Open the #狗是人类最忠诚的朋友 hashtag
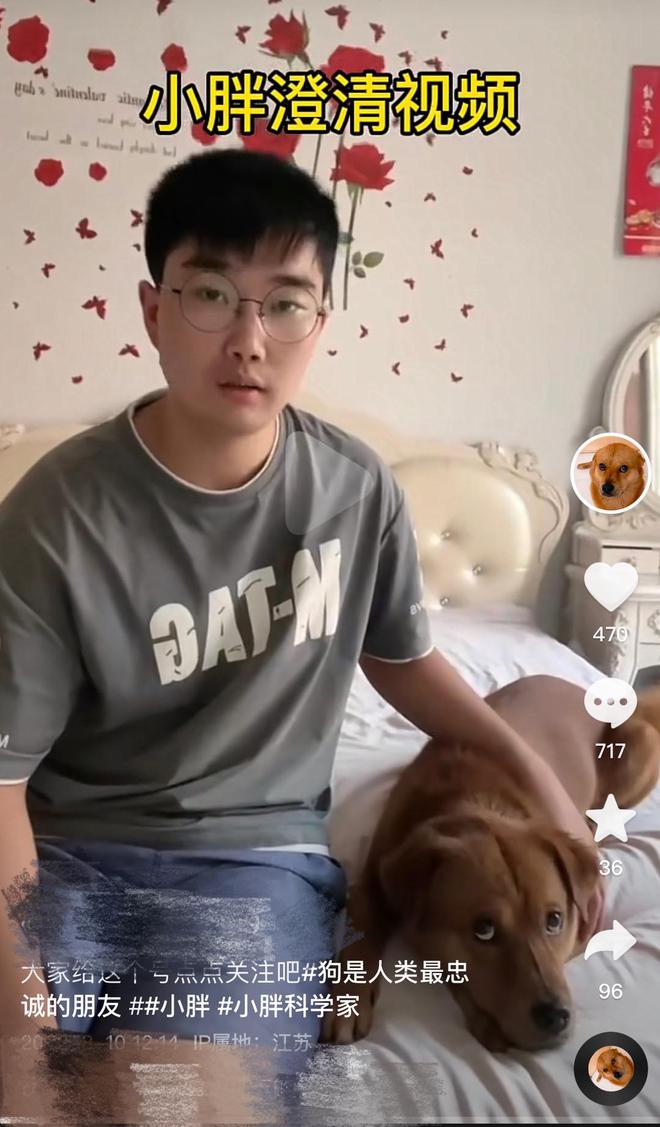This screenshot has width=660, height=1127. tap(390, 973)
